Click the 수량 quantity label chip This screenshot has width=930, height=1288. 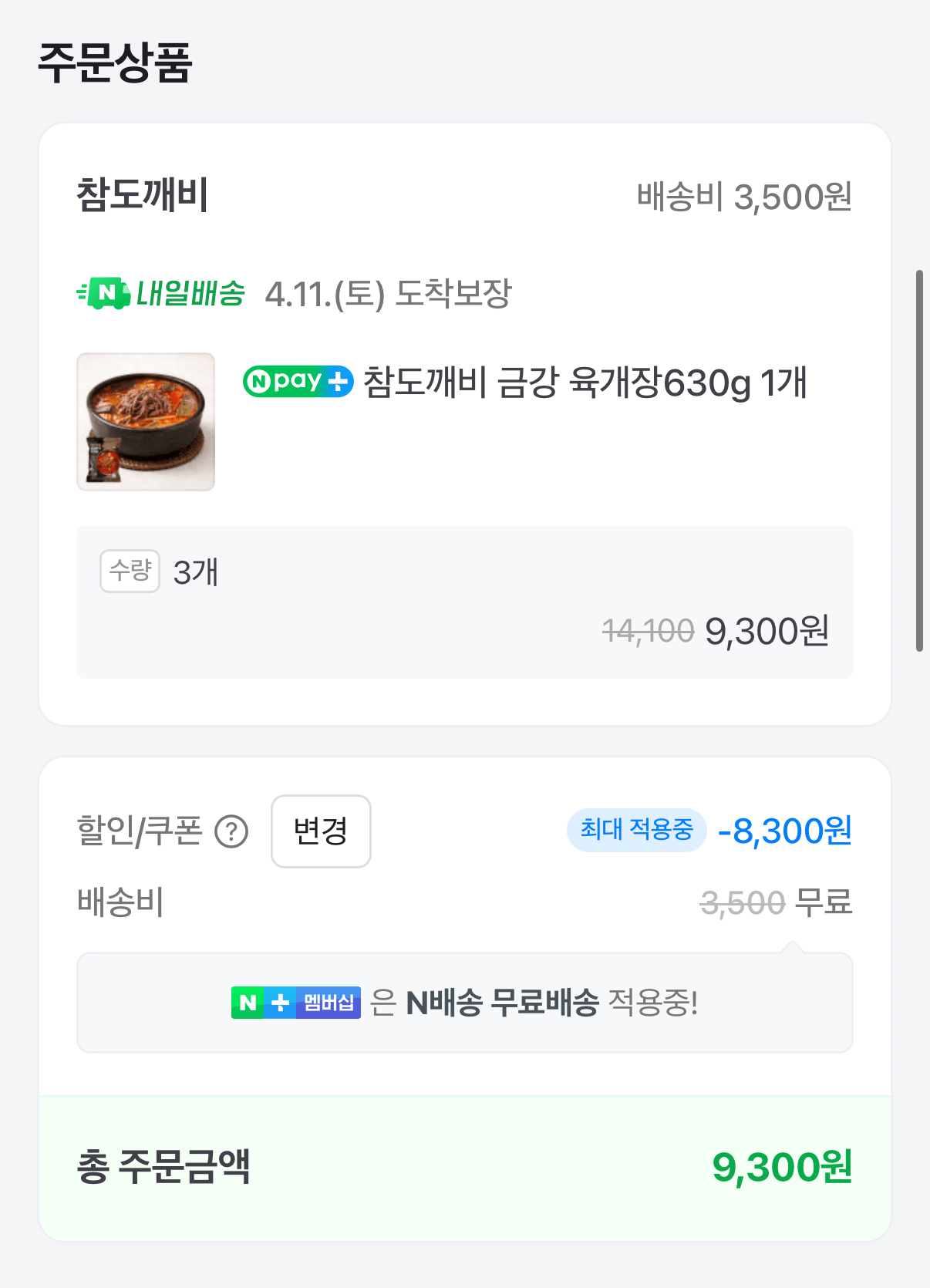tap(130, 571)
